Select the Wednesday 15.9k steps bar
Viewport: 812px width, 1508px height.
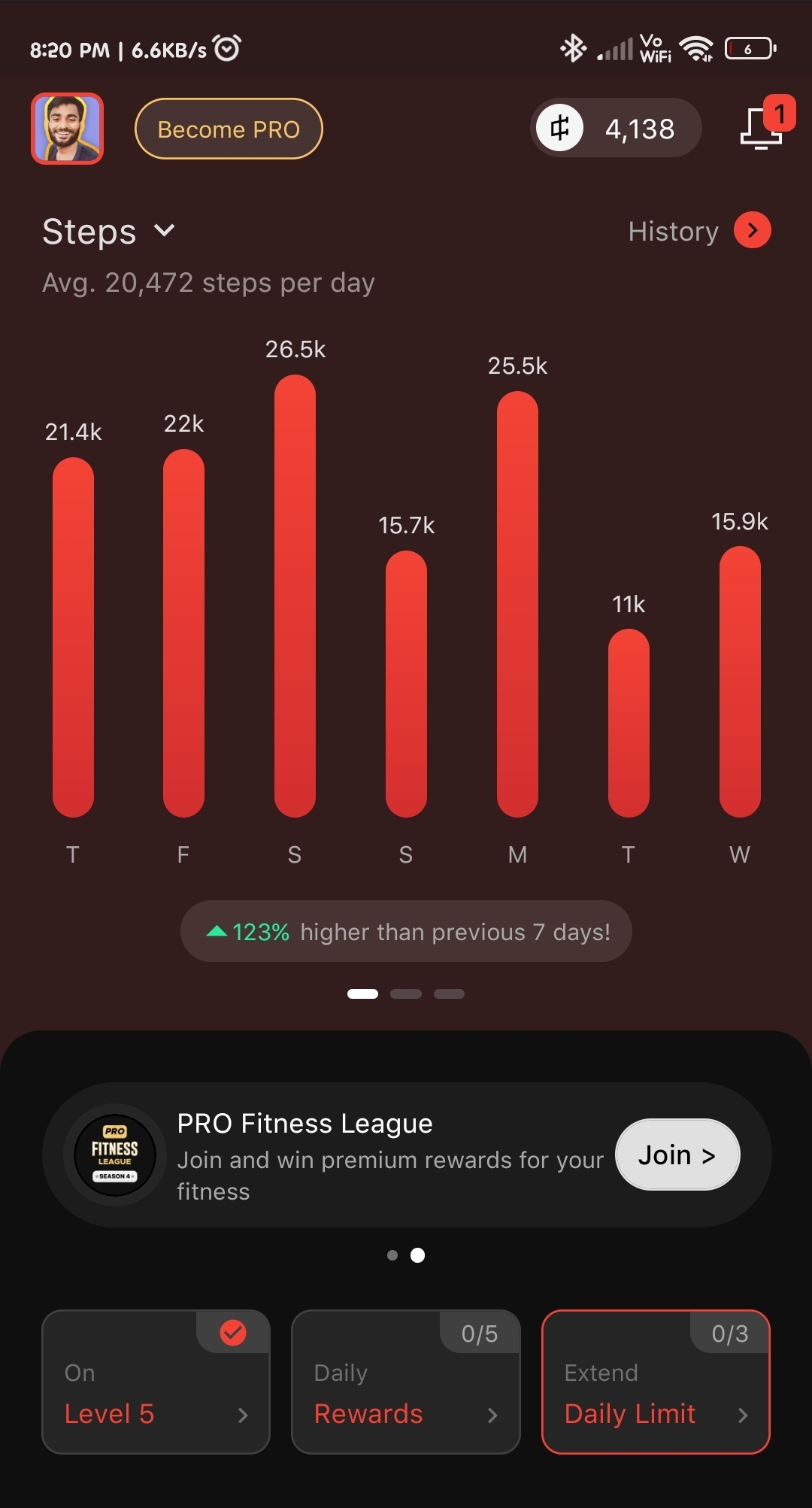coord(740,681)
